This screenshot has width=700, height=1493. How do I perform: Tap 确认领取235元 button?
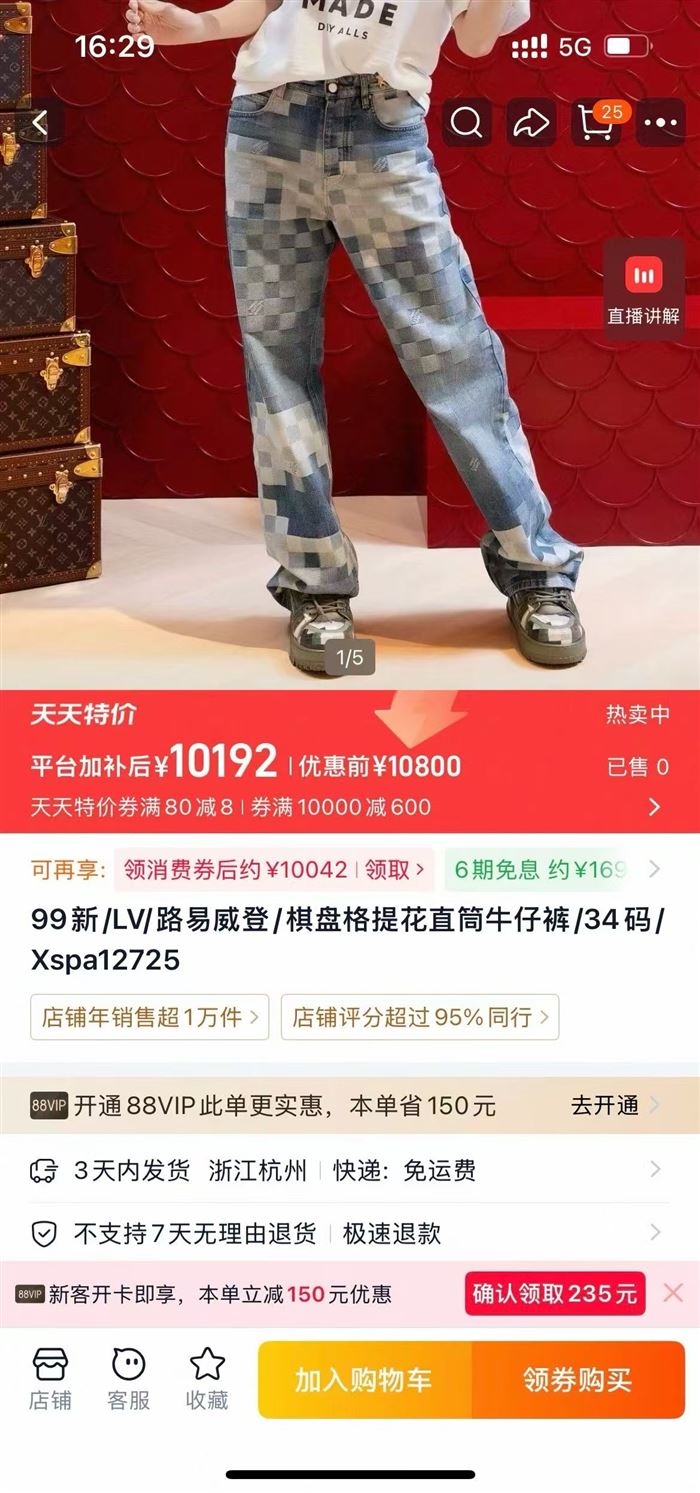coord(555,1294)
